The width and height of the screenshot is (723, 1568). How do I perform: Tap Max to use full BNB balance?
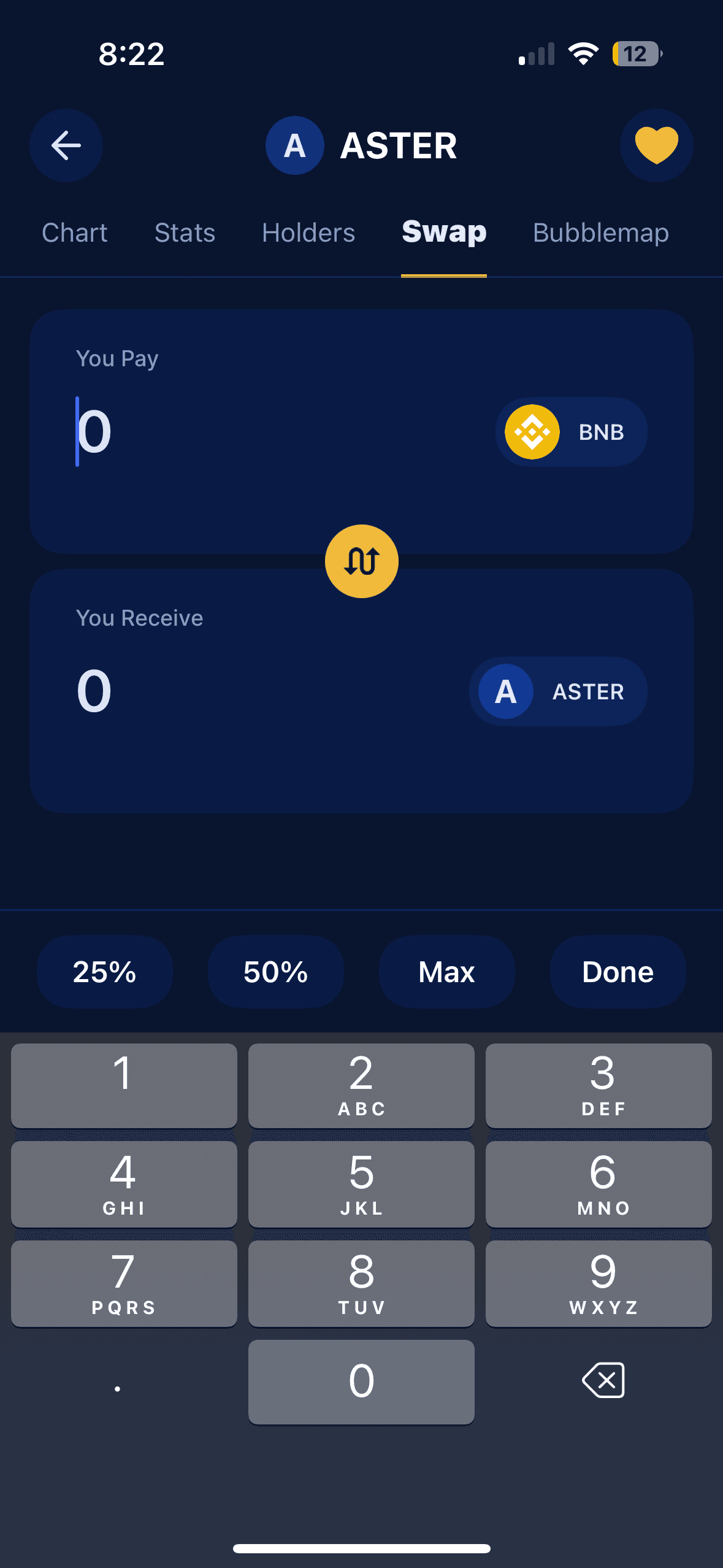[446, 972]
